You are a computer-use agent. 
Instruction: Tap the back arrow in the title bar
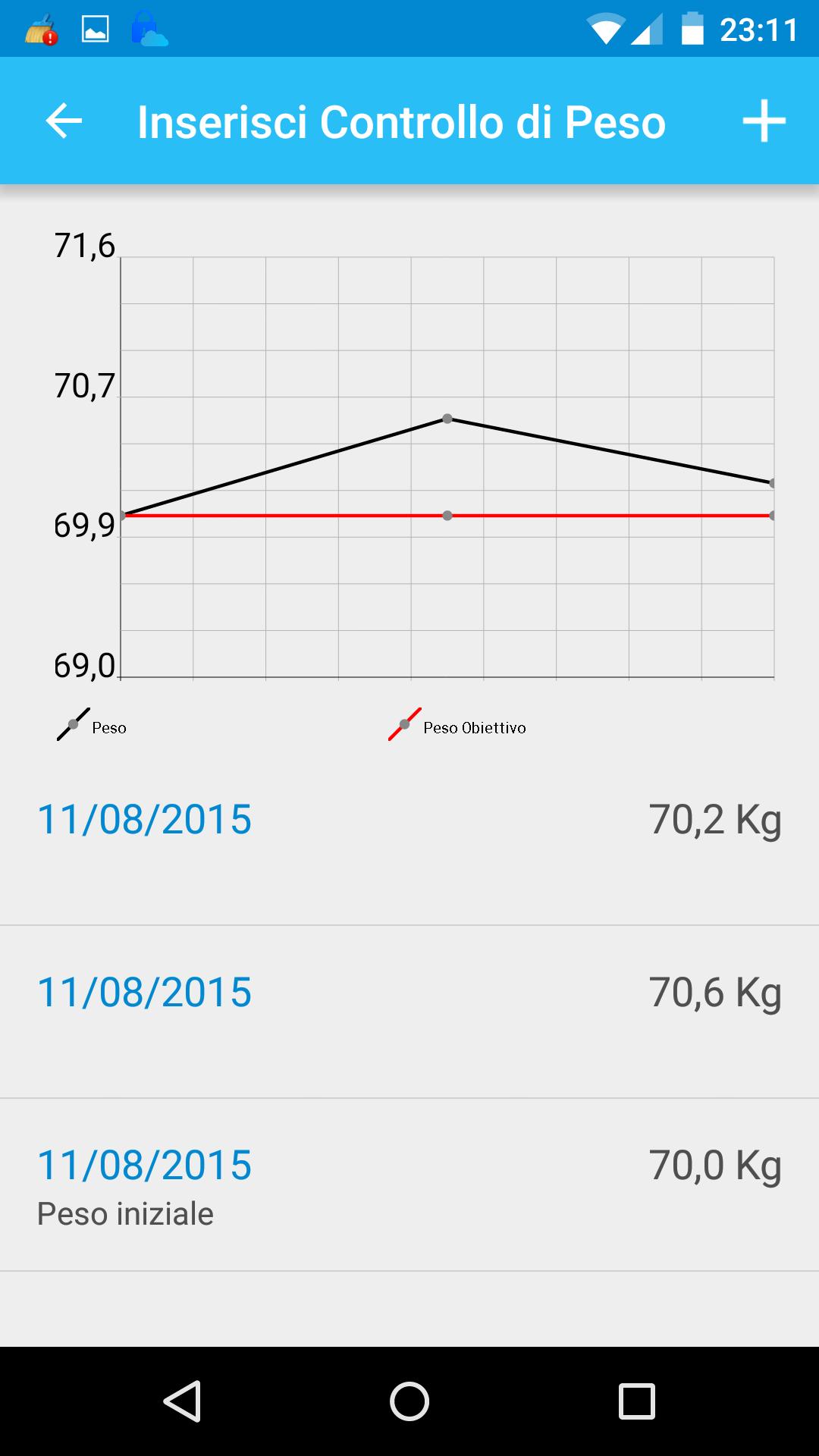point(62,121)
